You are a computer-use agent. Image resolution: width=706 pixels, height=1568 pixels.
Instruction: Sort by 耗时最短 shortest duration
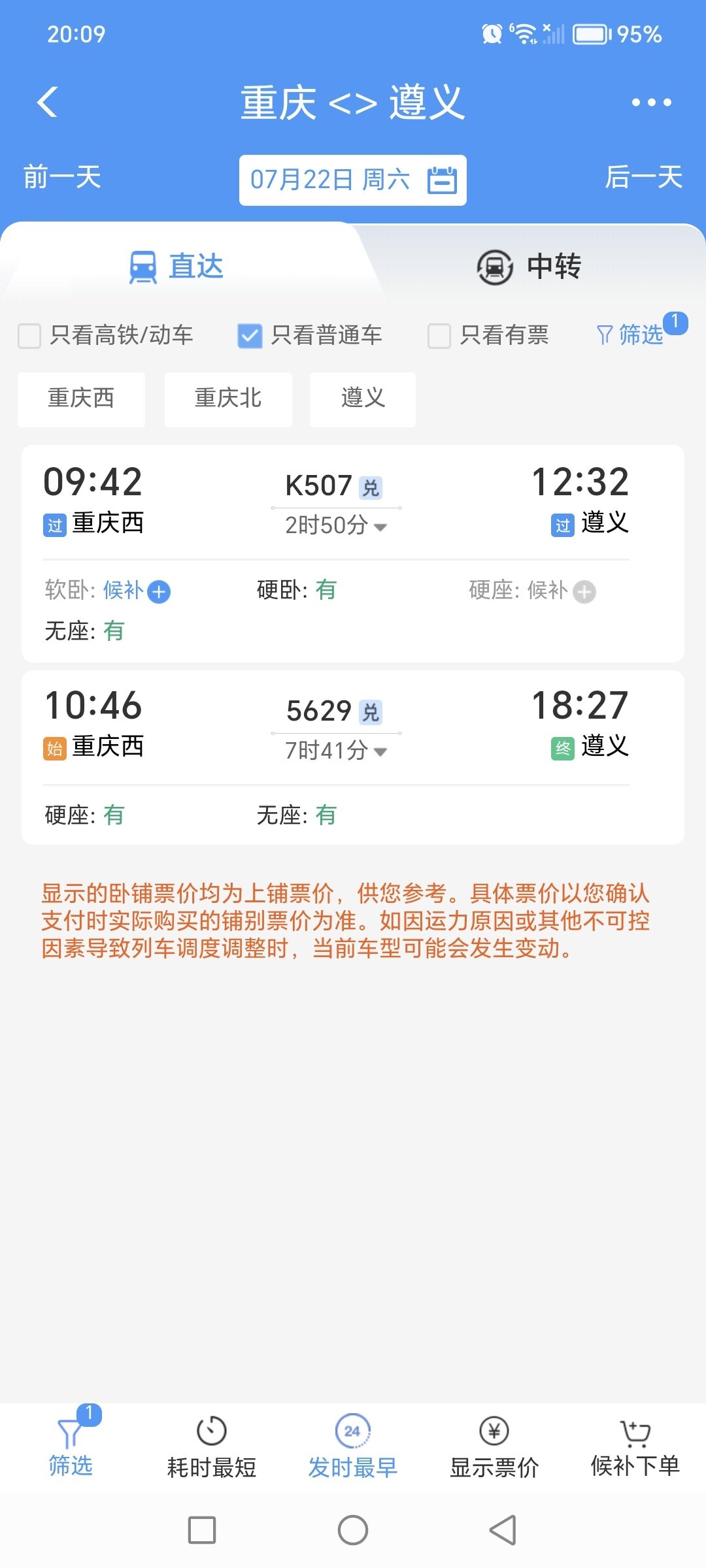pos(211,1448)
